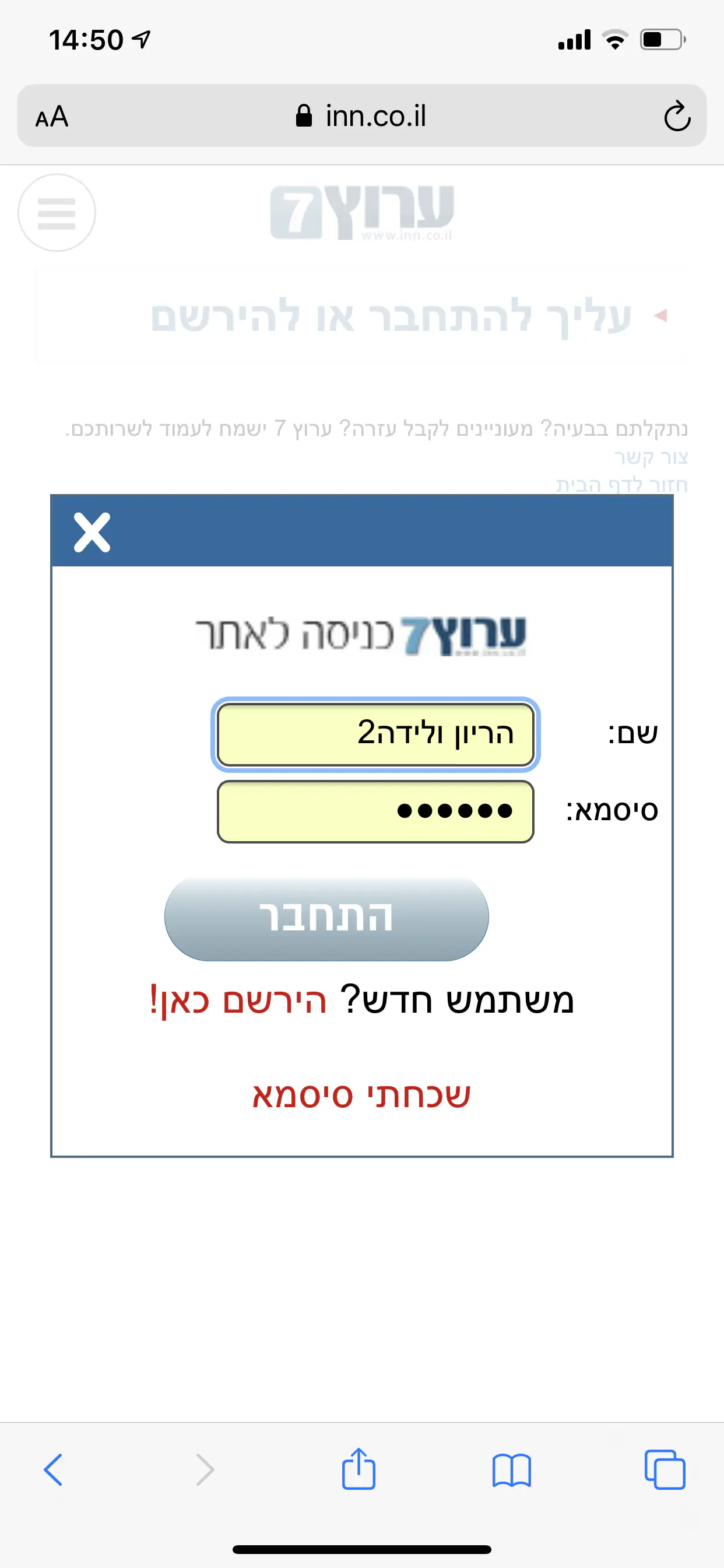Show all open Safari tabs
Screen dimensions: 724x1568
pyautogui.click(x=665, y=1469)
